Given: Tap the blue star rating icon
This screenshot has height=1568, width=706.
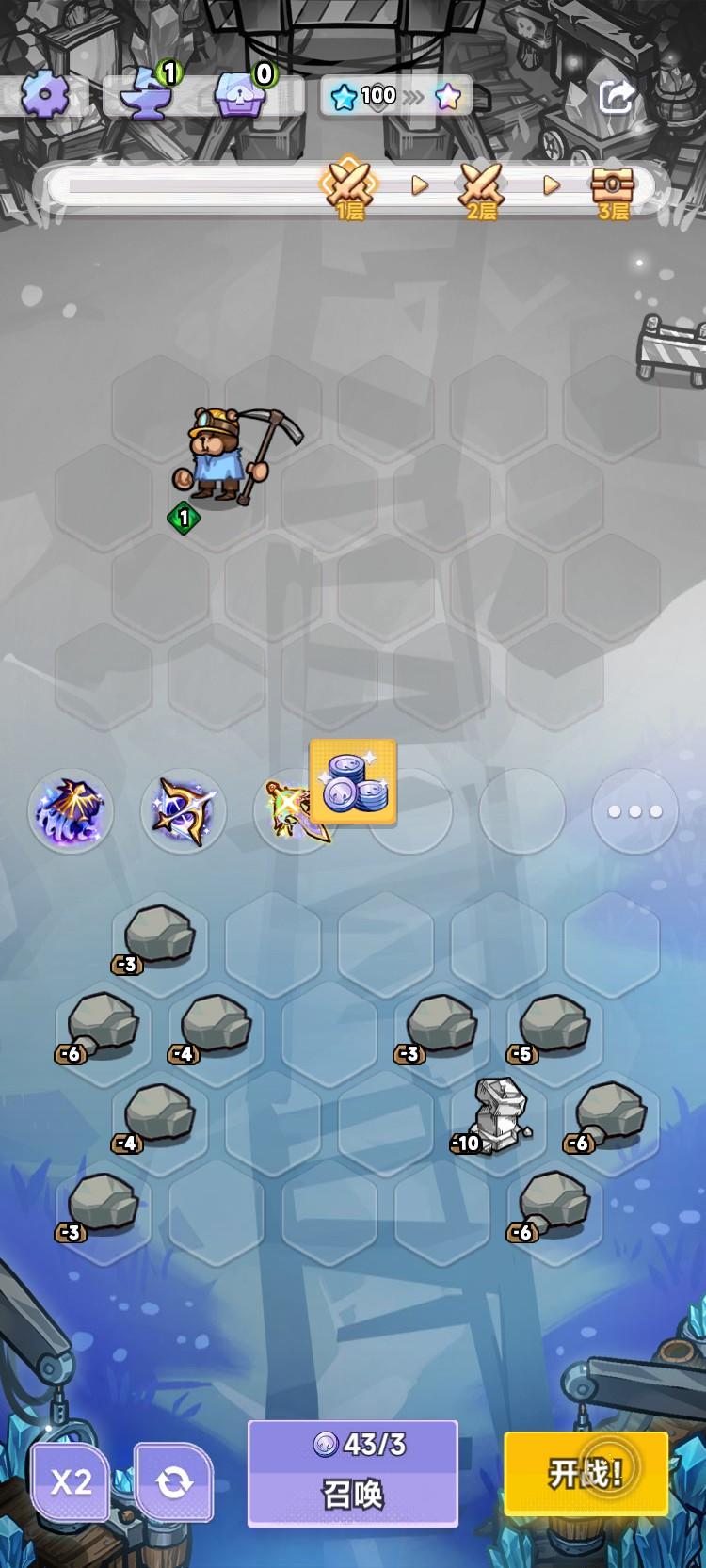Looking at the screenshot, I should (x=345, y=94).
